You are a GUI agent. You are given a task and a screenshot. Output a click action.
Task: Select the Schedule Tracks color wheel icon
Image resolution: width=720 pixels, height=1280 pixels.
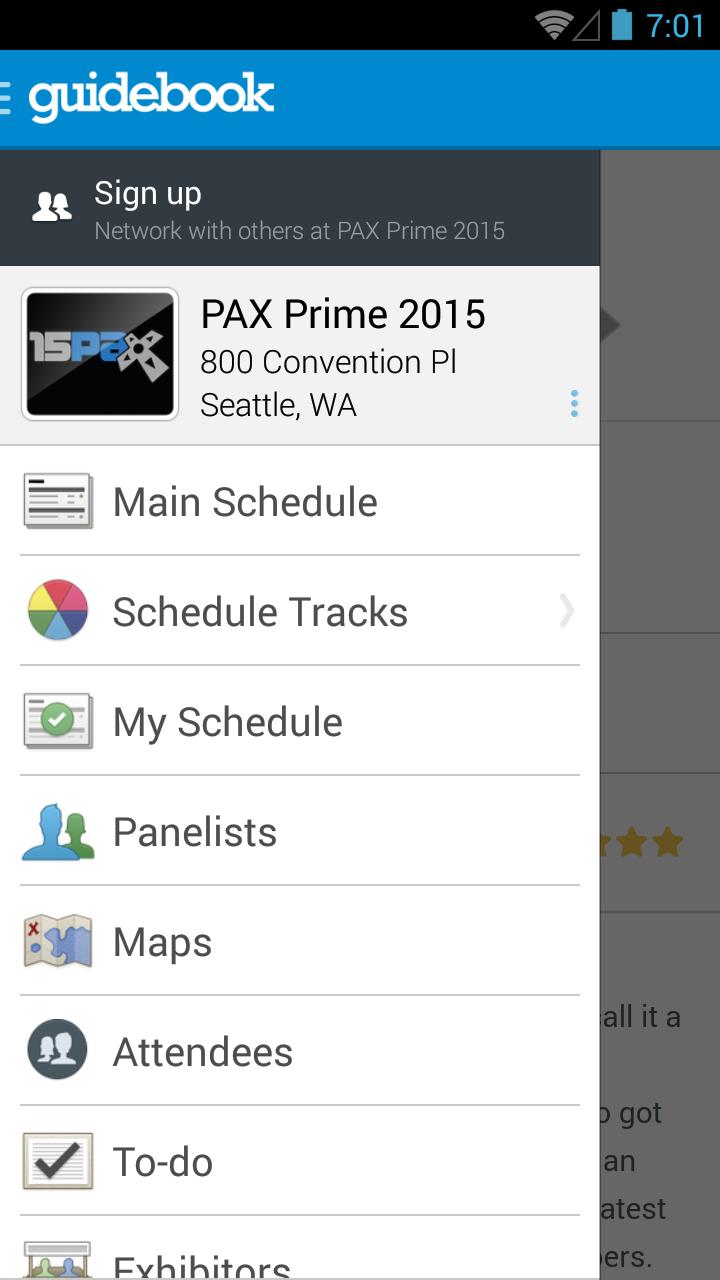(x=57, y=611)
